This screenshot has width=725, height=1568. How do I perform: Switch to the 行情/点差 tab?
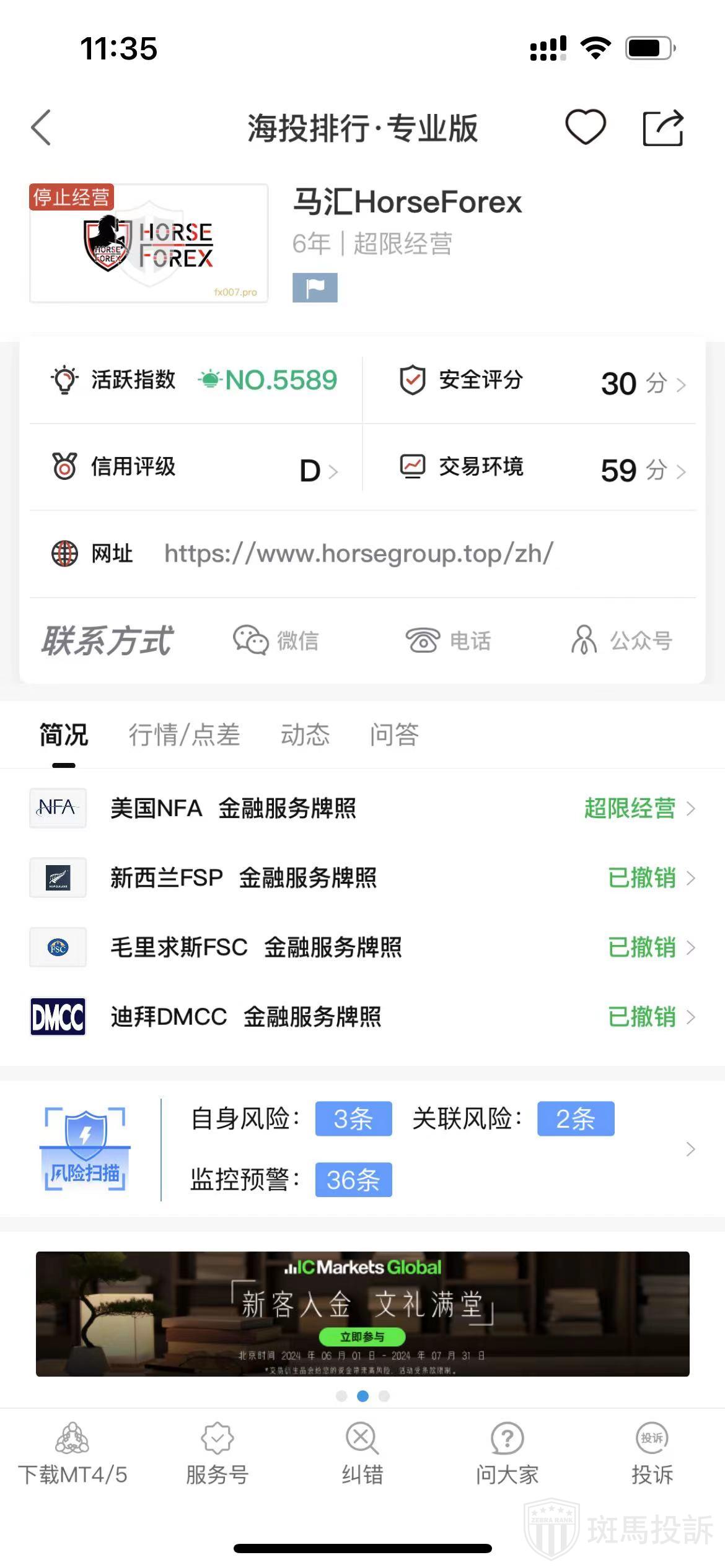(184, 735)
